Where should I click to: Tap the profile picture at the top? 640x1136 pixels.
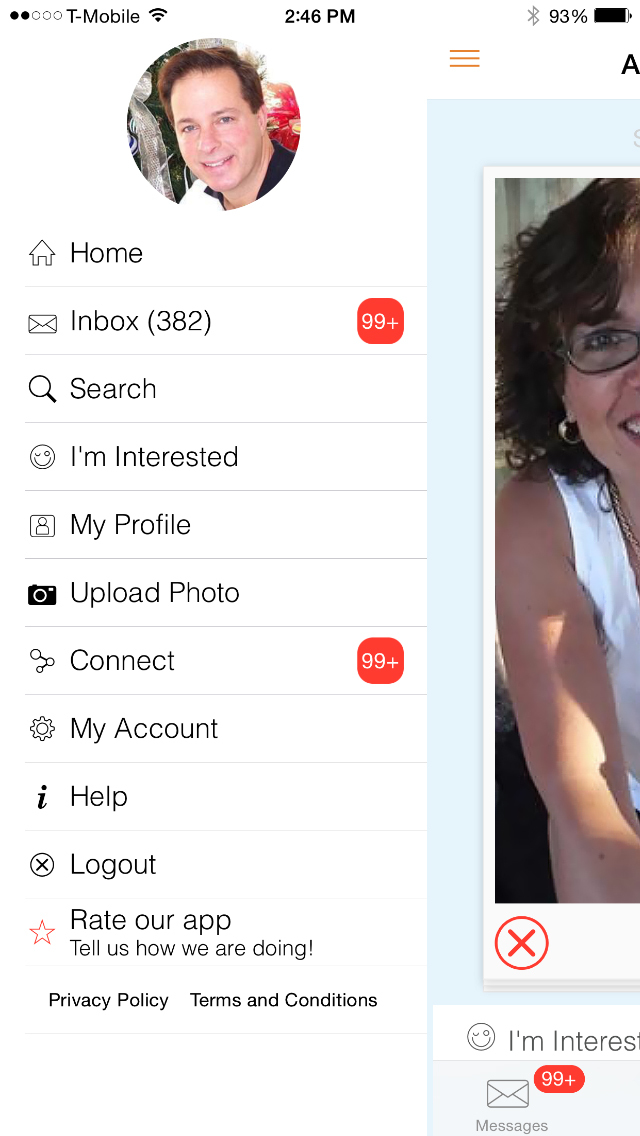(214, 124)
